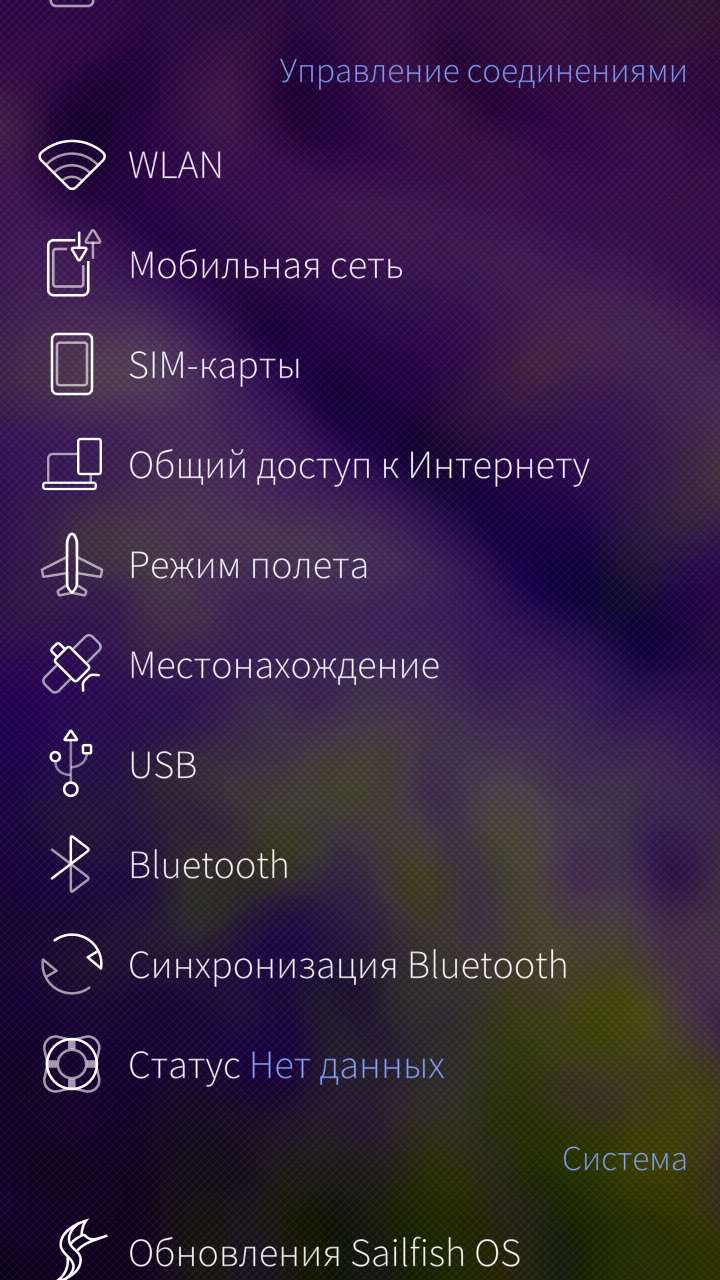Open SIM-карты settings

(x=360, y=365)
